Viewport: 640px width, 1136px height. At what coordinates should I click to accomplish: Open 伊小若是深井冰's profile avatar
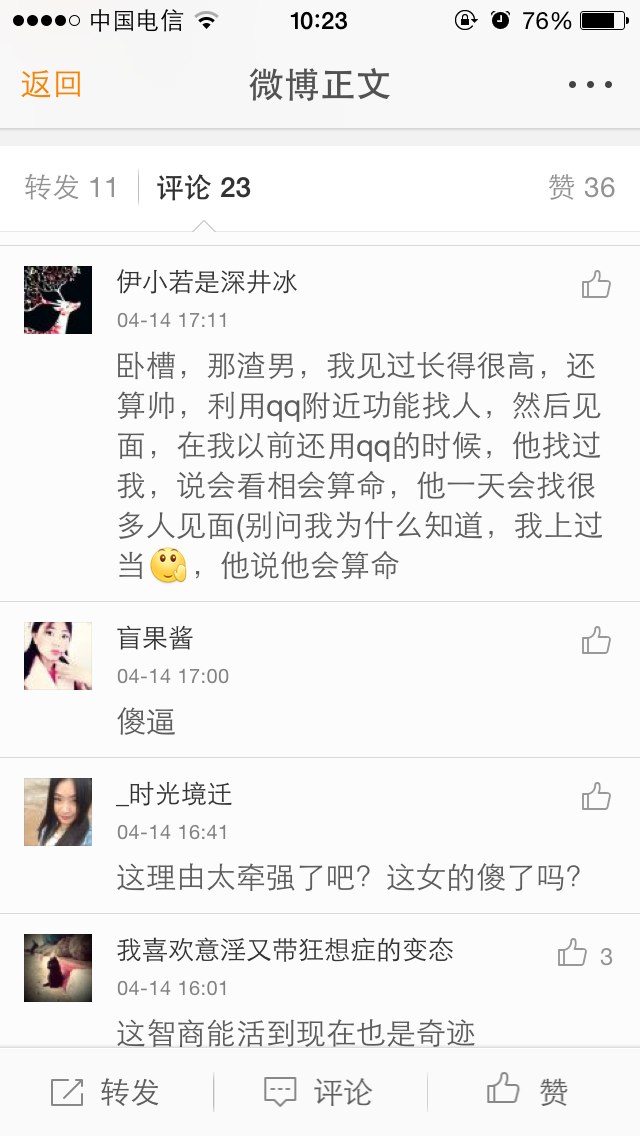pos(58,300)
